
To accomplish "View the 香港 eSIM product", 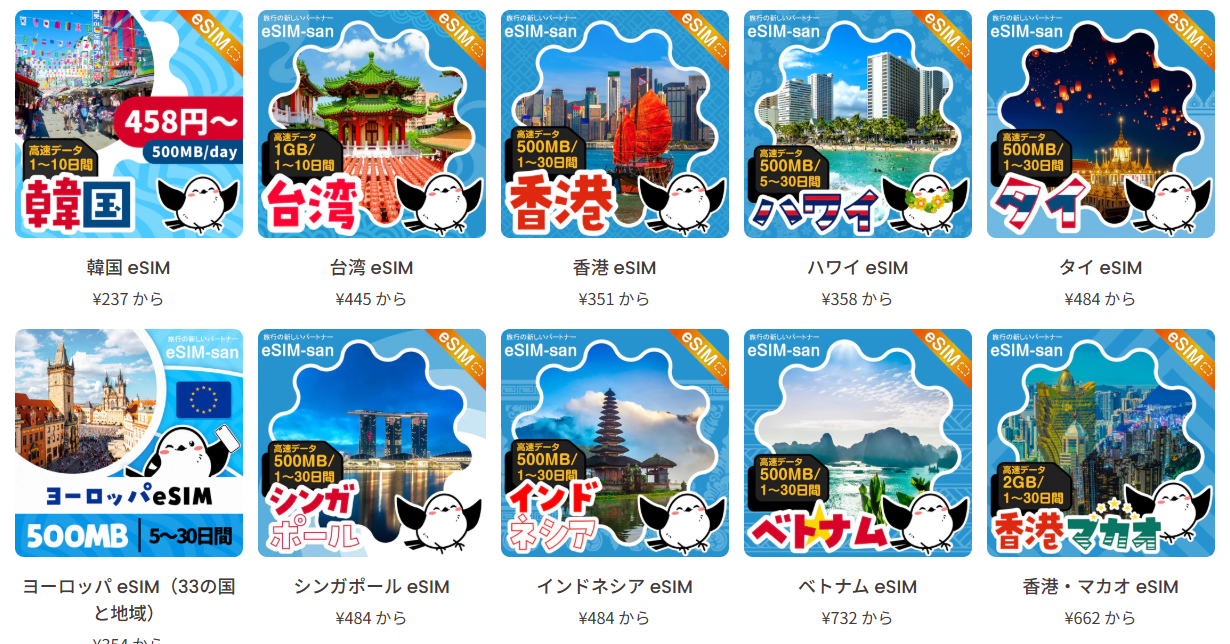I will point(614,124).
